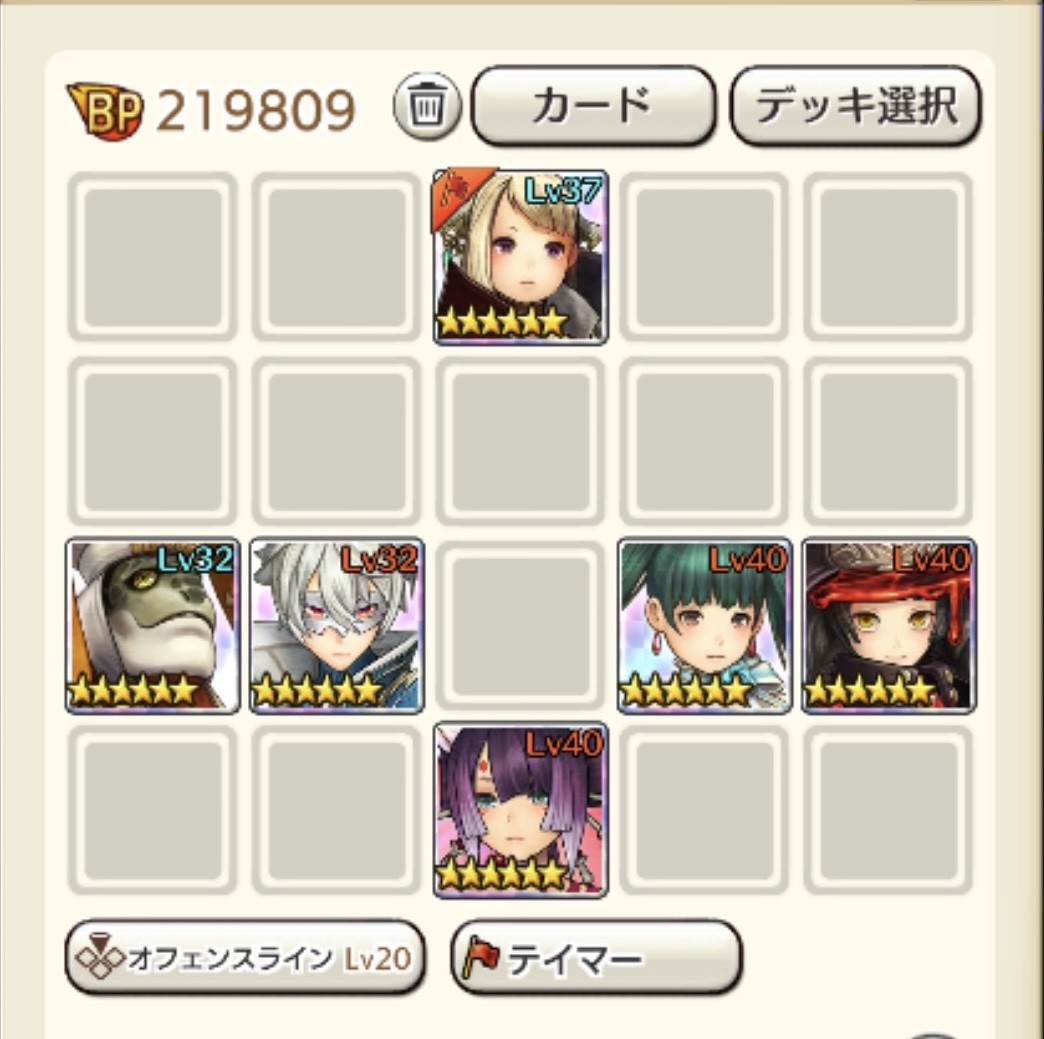
Task: Open the カード button
Action: [593, 105]
